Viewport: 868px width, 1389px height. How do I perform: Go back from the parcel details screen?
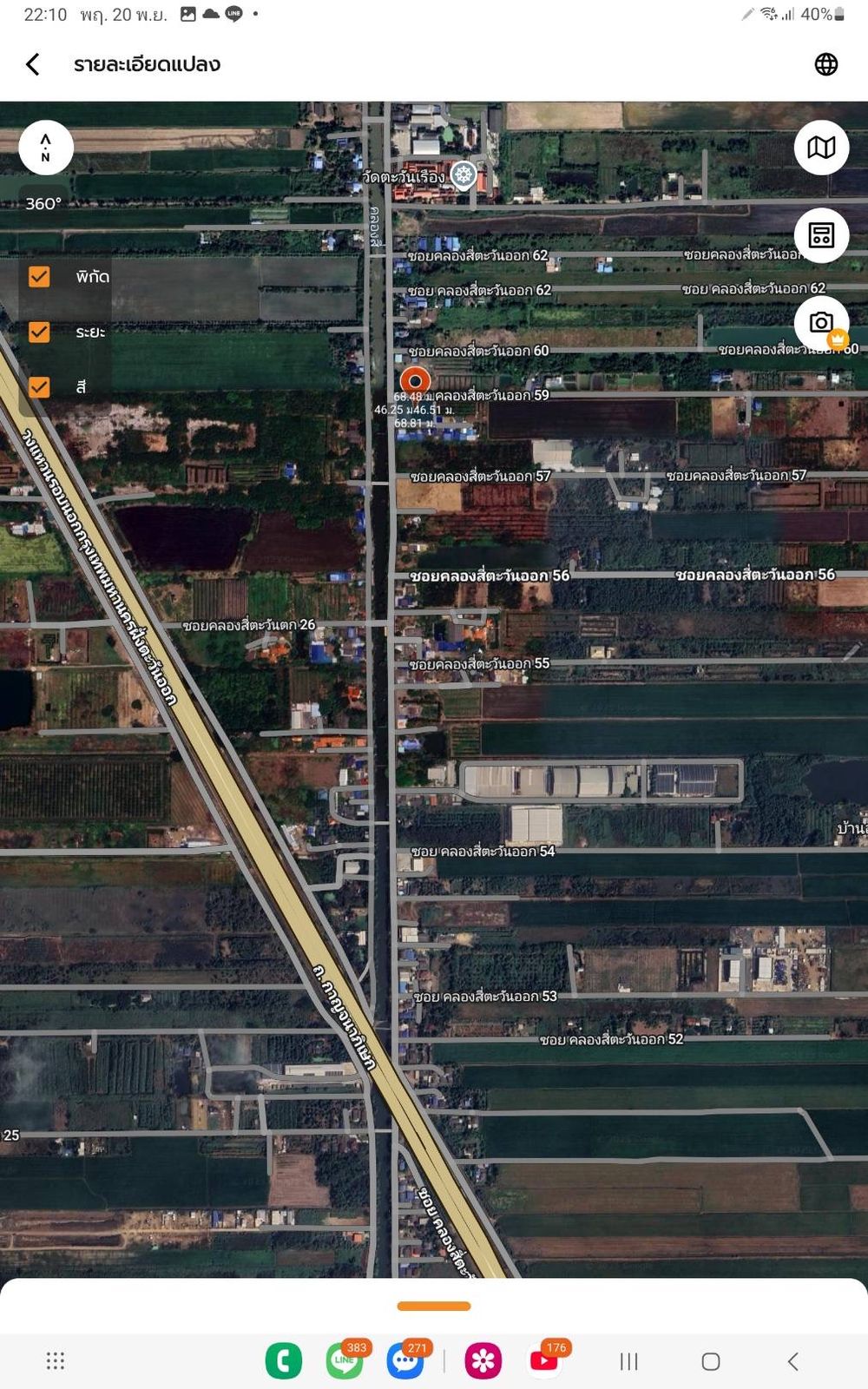[x=33, y=64]
